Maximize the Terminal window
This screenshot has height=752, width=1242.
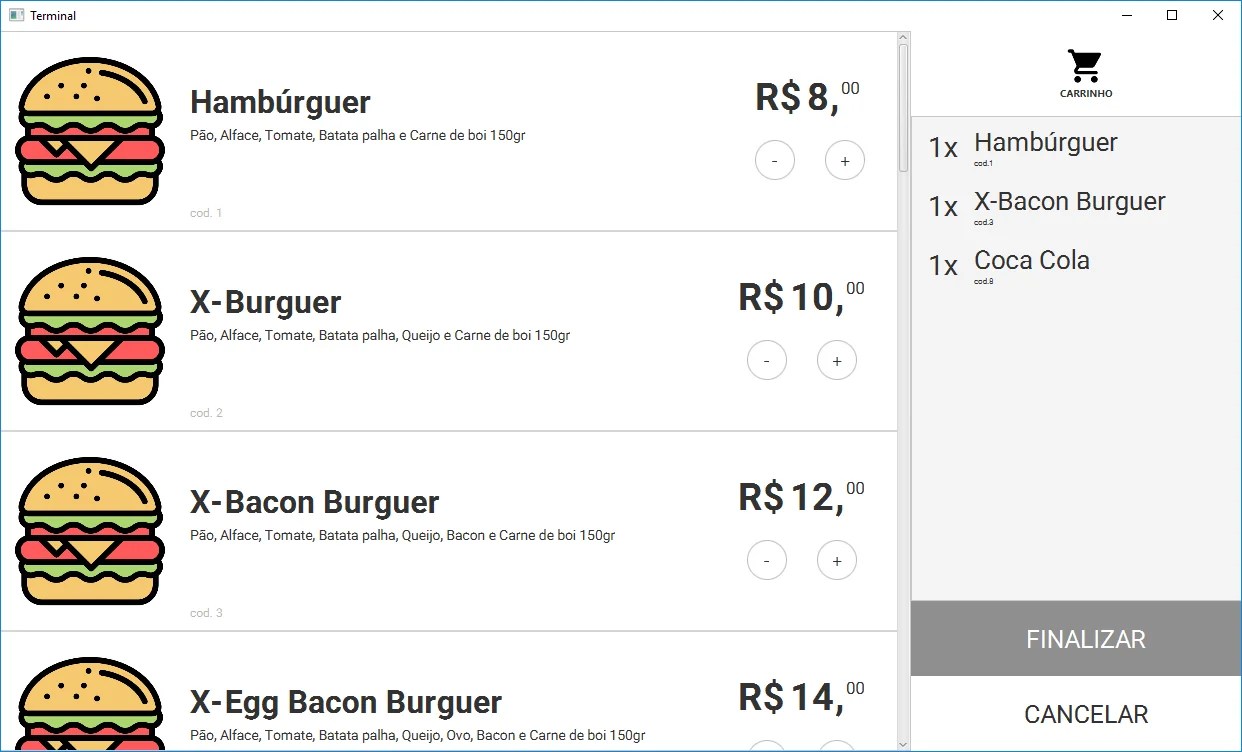click(x=1171, y=15)
